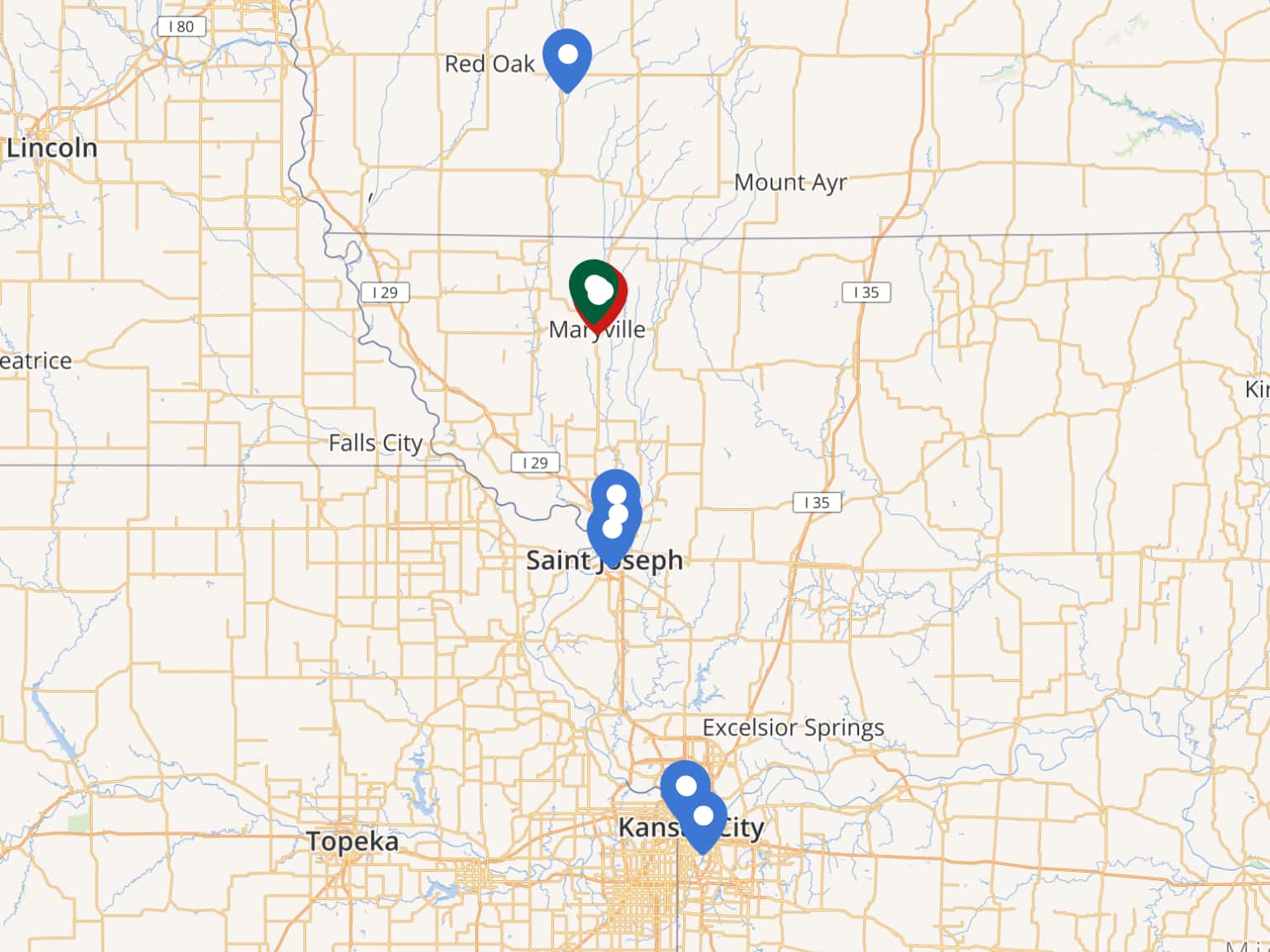
Task: Open the green pin at Maryville
Action: tap(591, 284)
